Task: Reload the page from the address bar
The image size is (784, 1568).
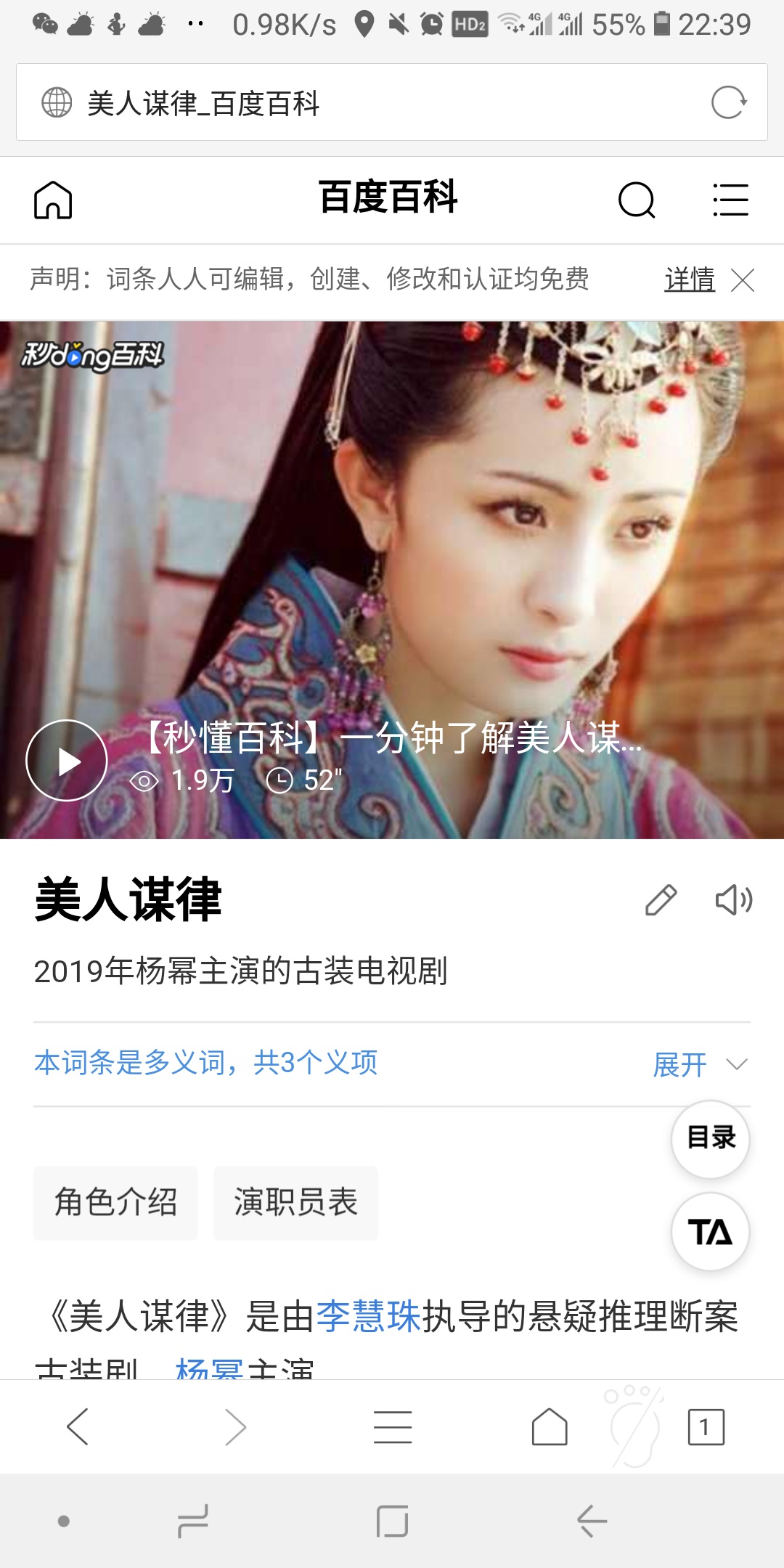Action: pos(728,102)
